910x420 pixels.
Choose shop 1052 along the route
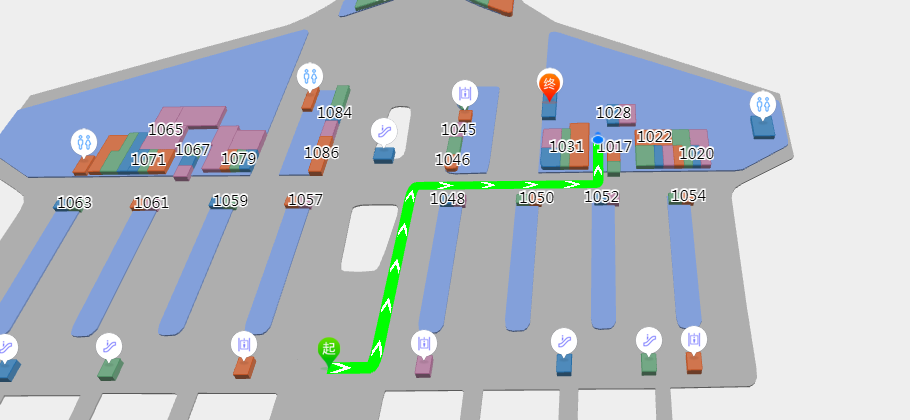602,197
